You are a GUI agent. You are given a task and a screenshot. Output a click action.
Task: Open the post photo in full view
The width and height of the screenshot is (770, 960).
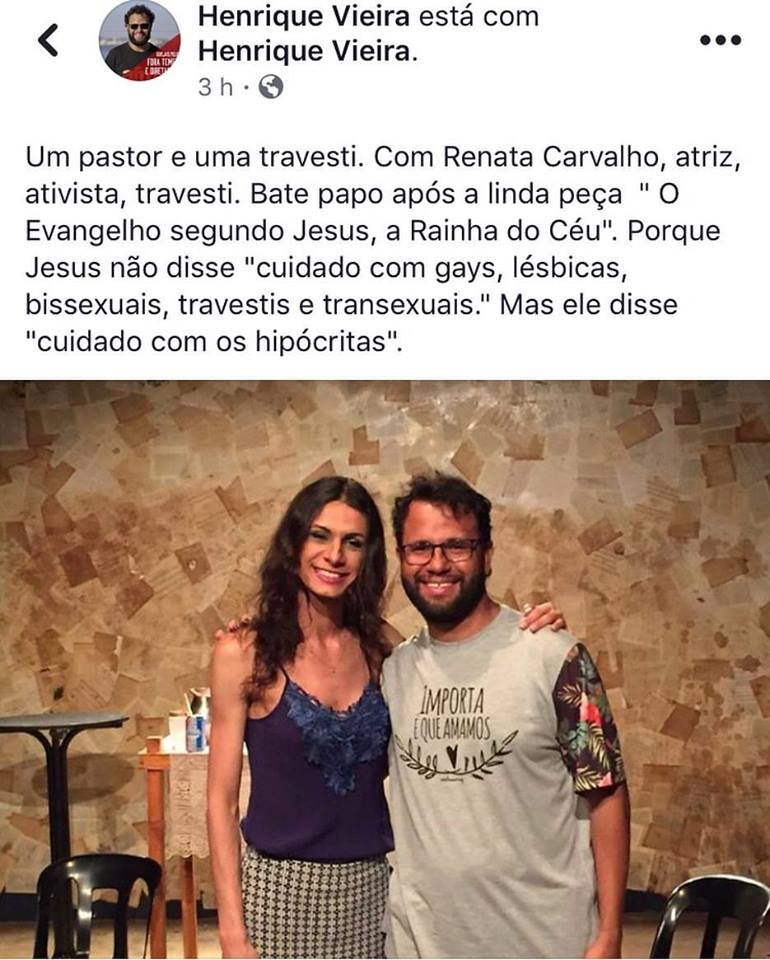click(x=385, y=668)
